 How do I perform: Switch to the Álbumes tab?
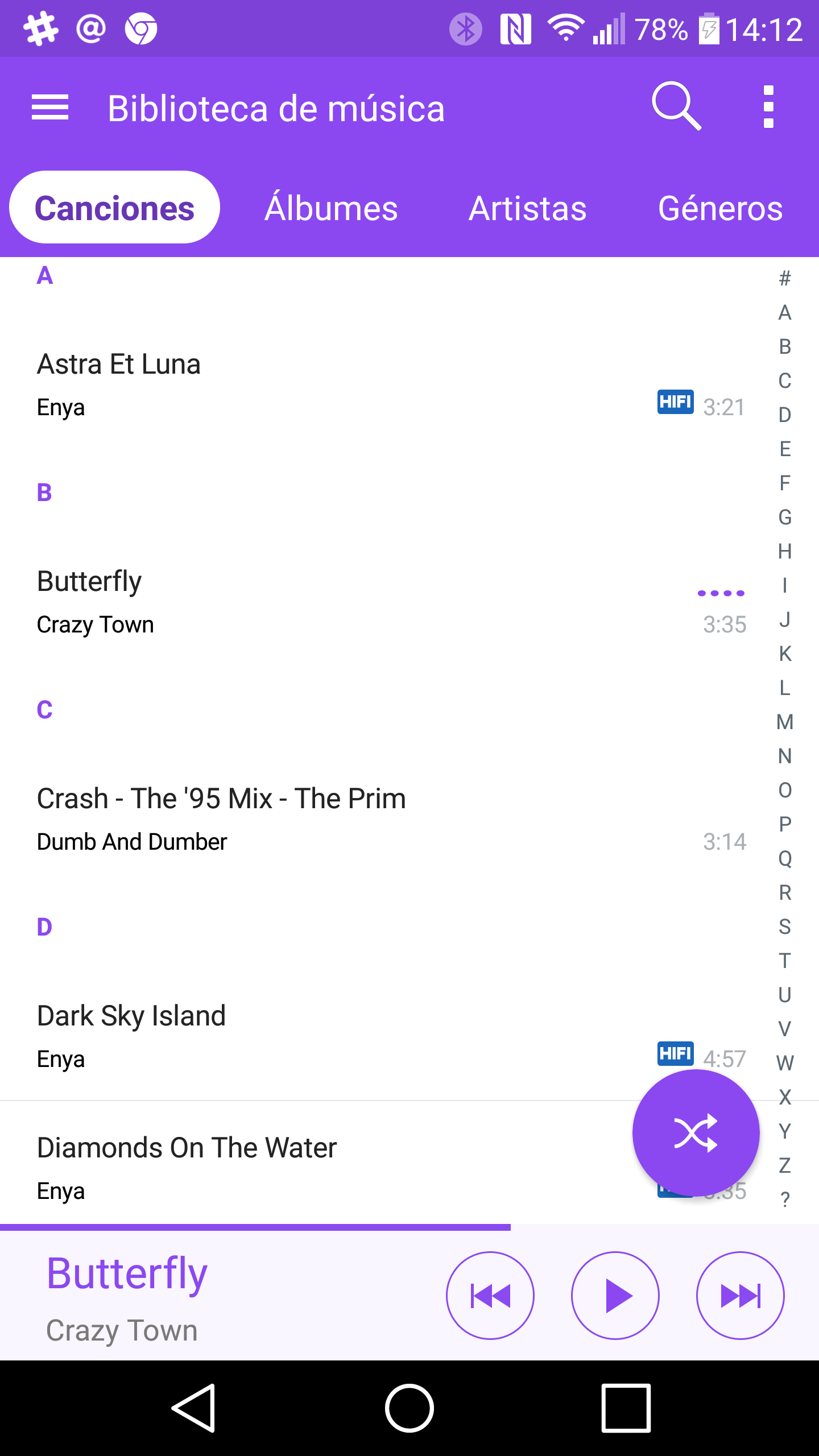tap(332, 207)
